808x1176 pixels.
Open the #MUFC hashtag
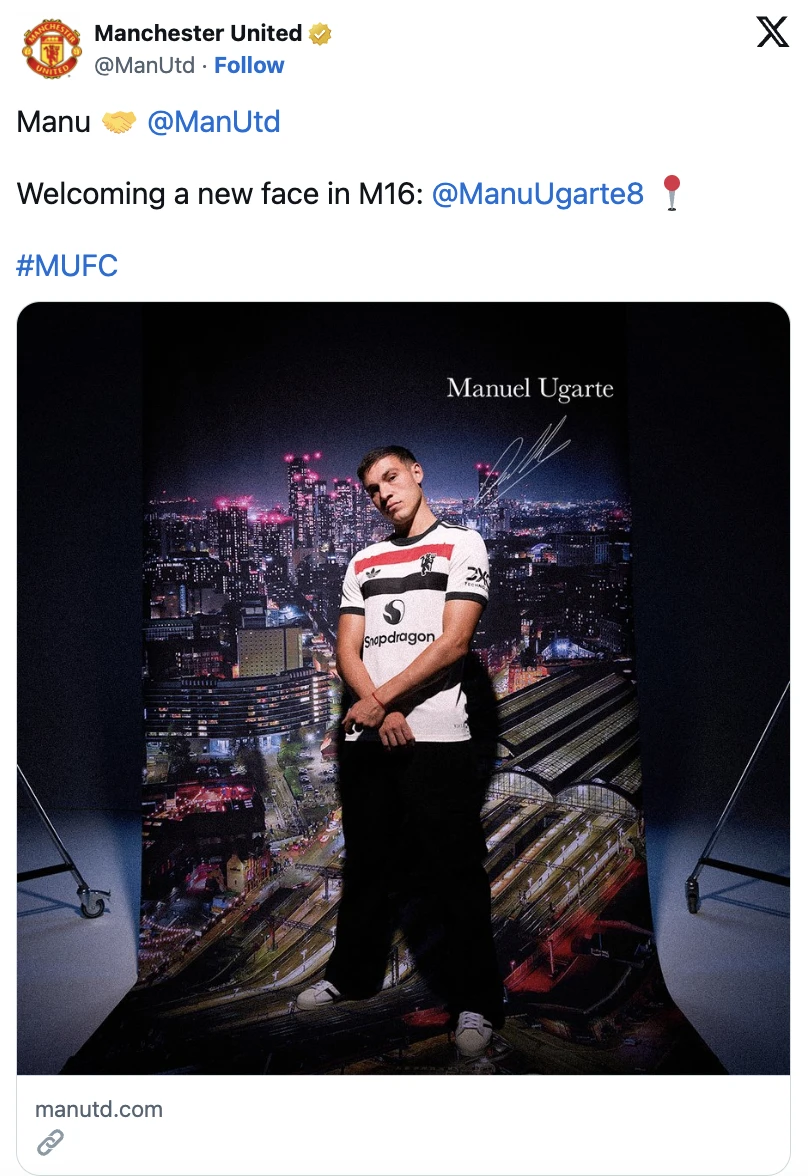67,265
